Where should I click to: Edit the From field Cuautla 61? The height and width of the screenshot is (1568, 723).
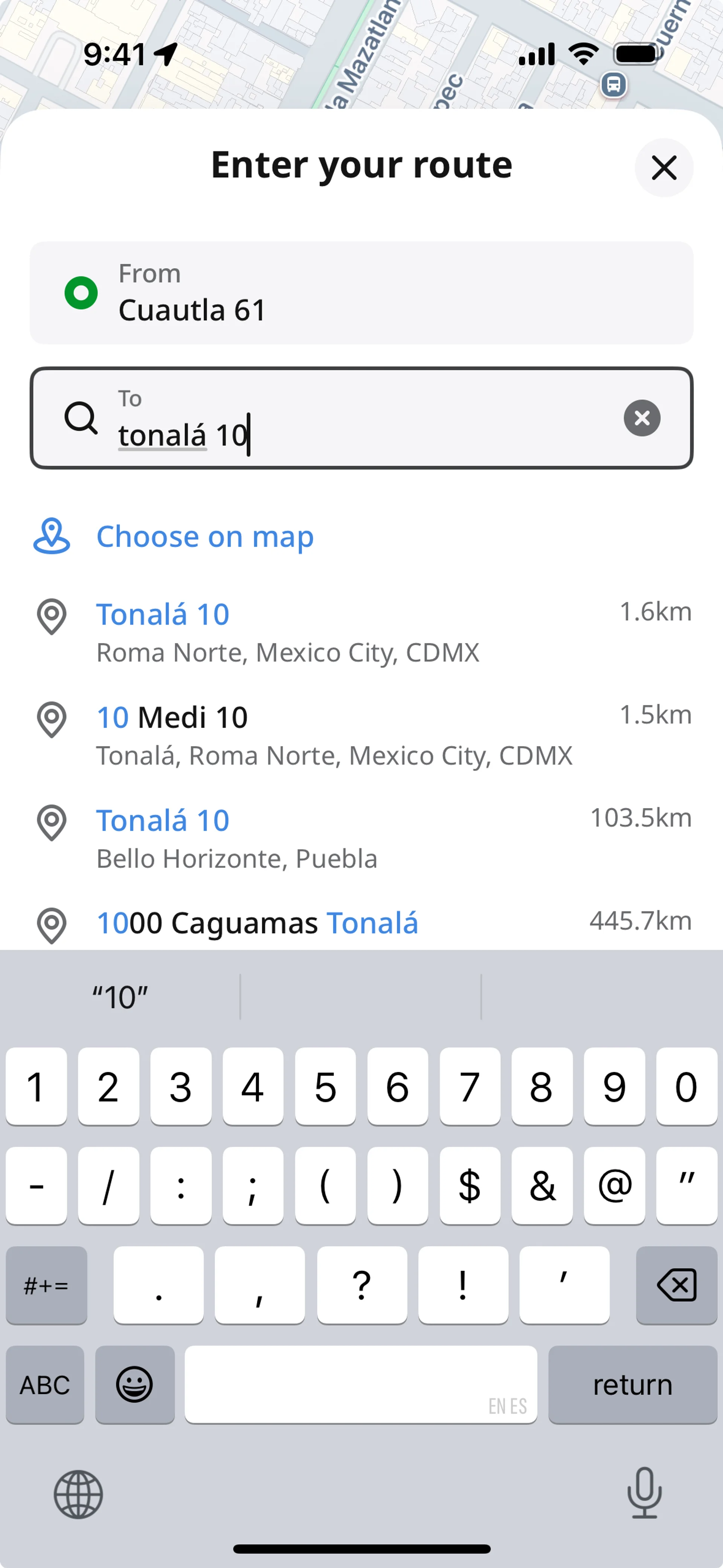click(x=361, y=293)
